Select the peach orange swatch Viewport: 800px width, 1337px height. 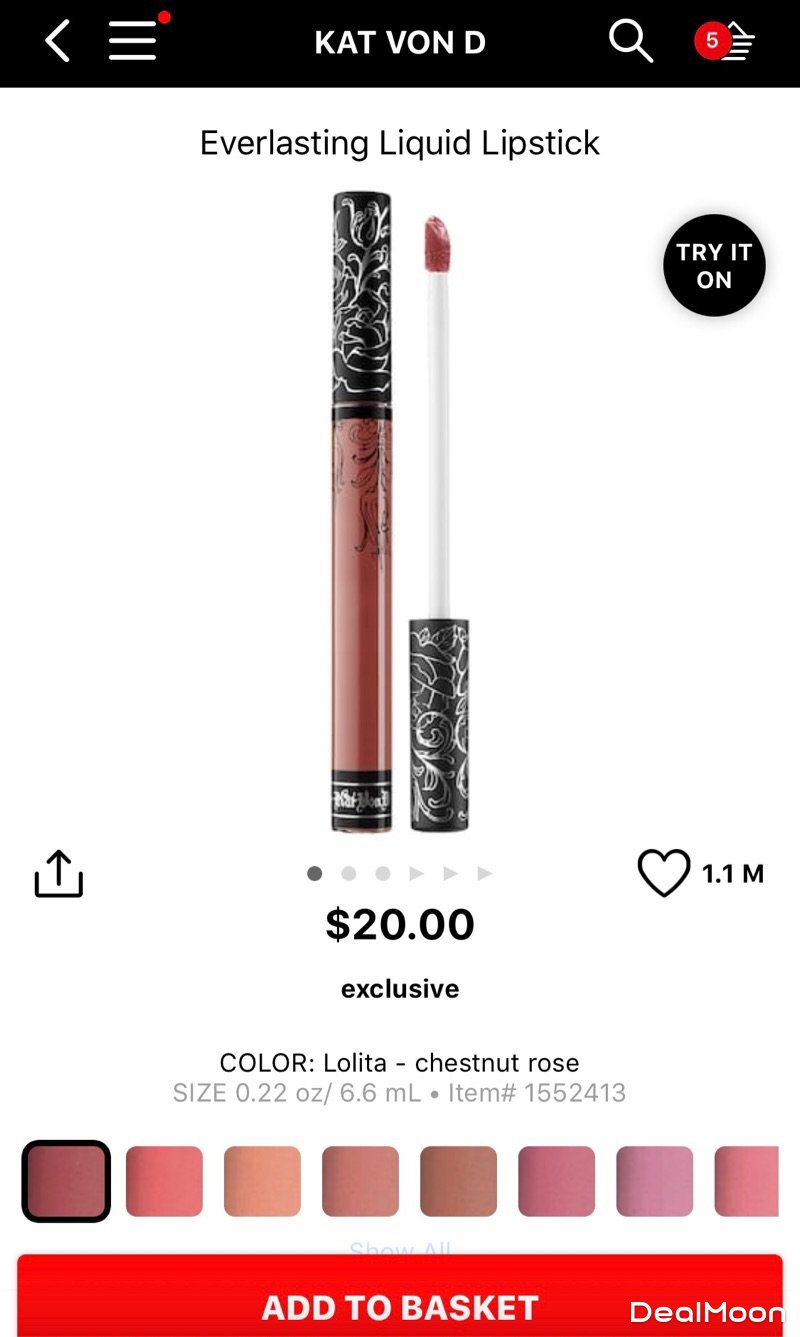(262, 1181)
